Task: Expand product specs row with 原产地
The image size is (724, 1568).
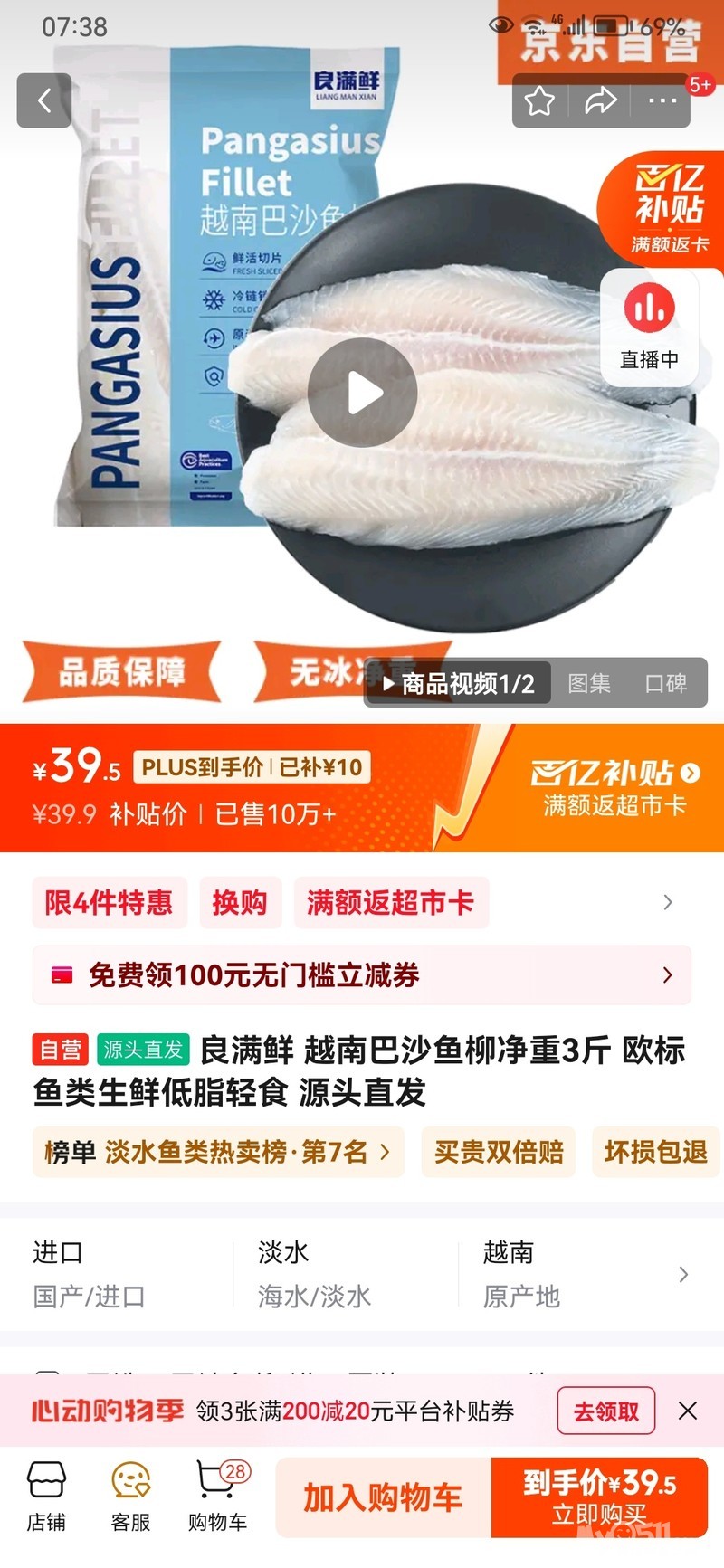Action: point(682,1274)
